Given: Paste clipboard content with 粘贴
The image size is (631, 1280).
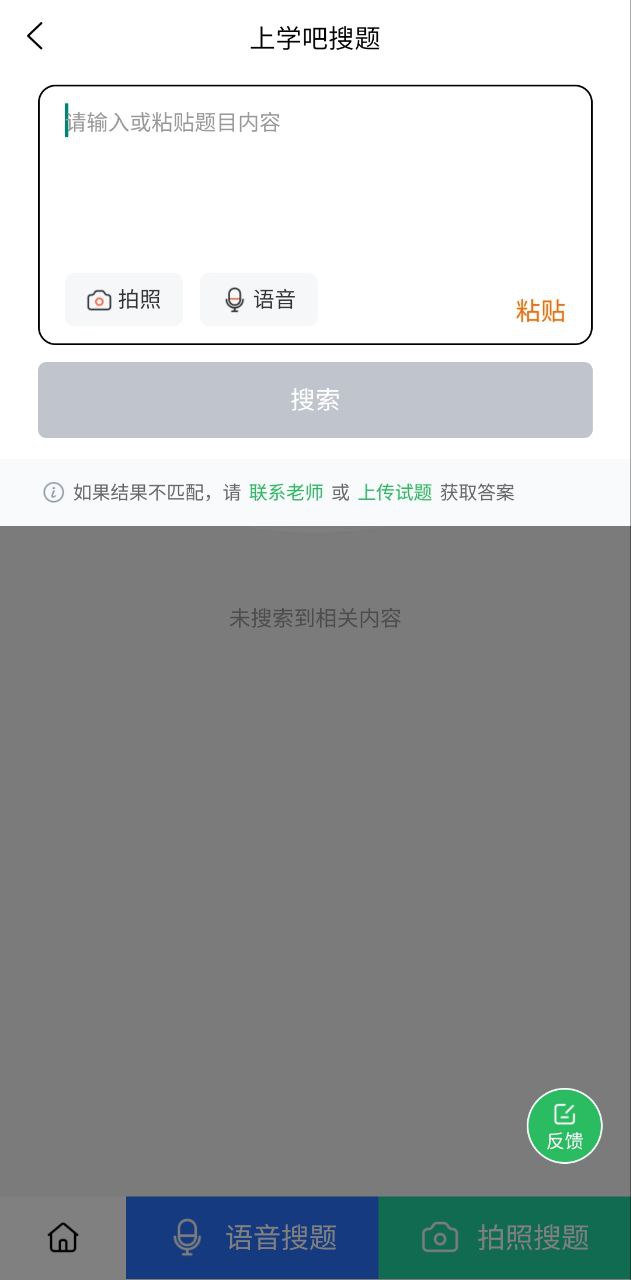Looking at the screenshot, I should tap(540, 311).
